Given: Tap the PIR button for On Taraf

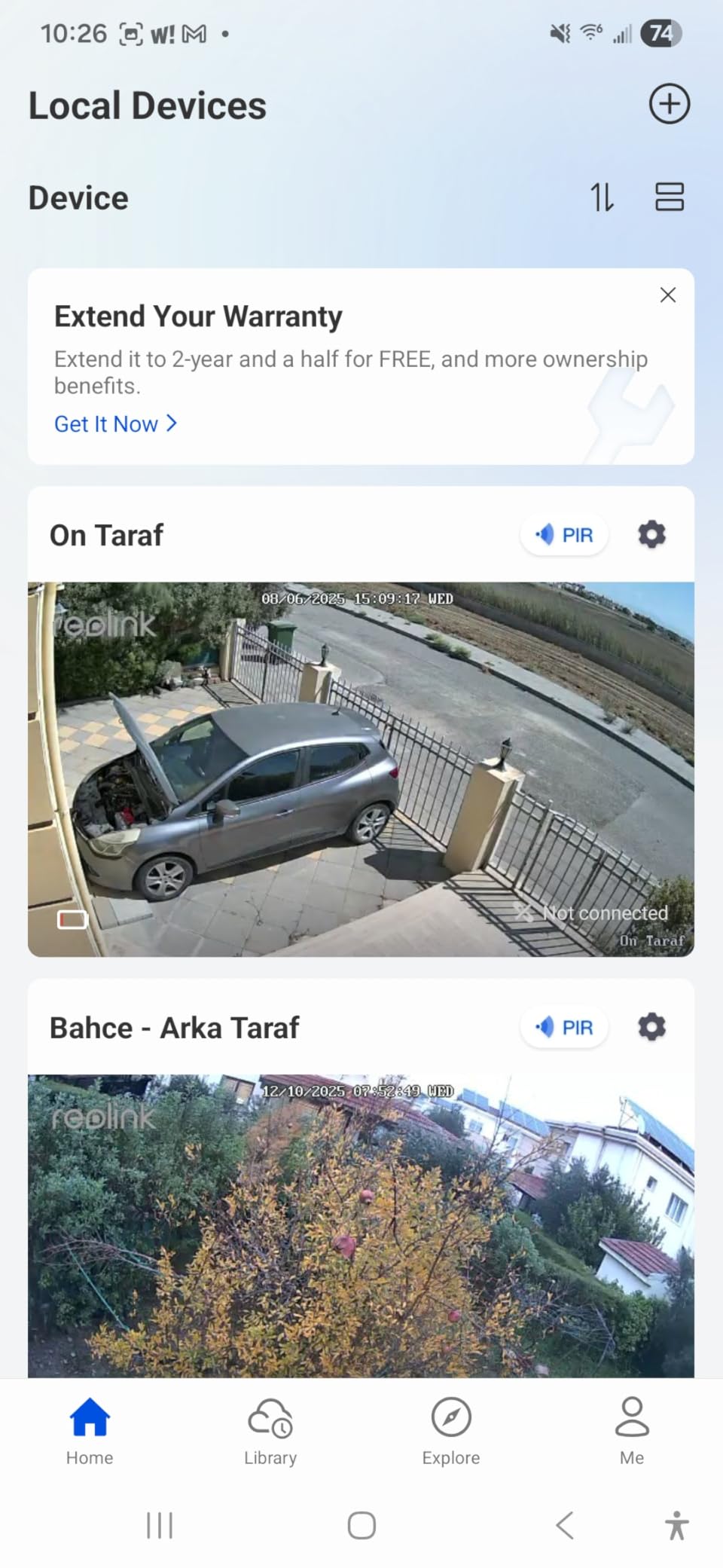Looking at the screenshot, I should point(564,535).
